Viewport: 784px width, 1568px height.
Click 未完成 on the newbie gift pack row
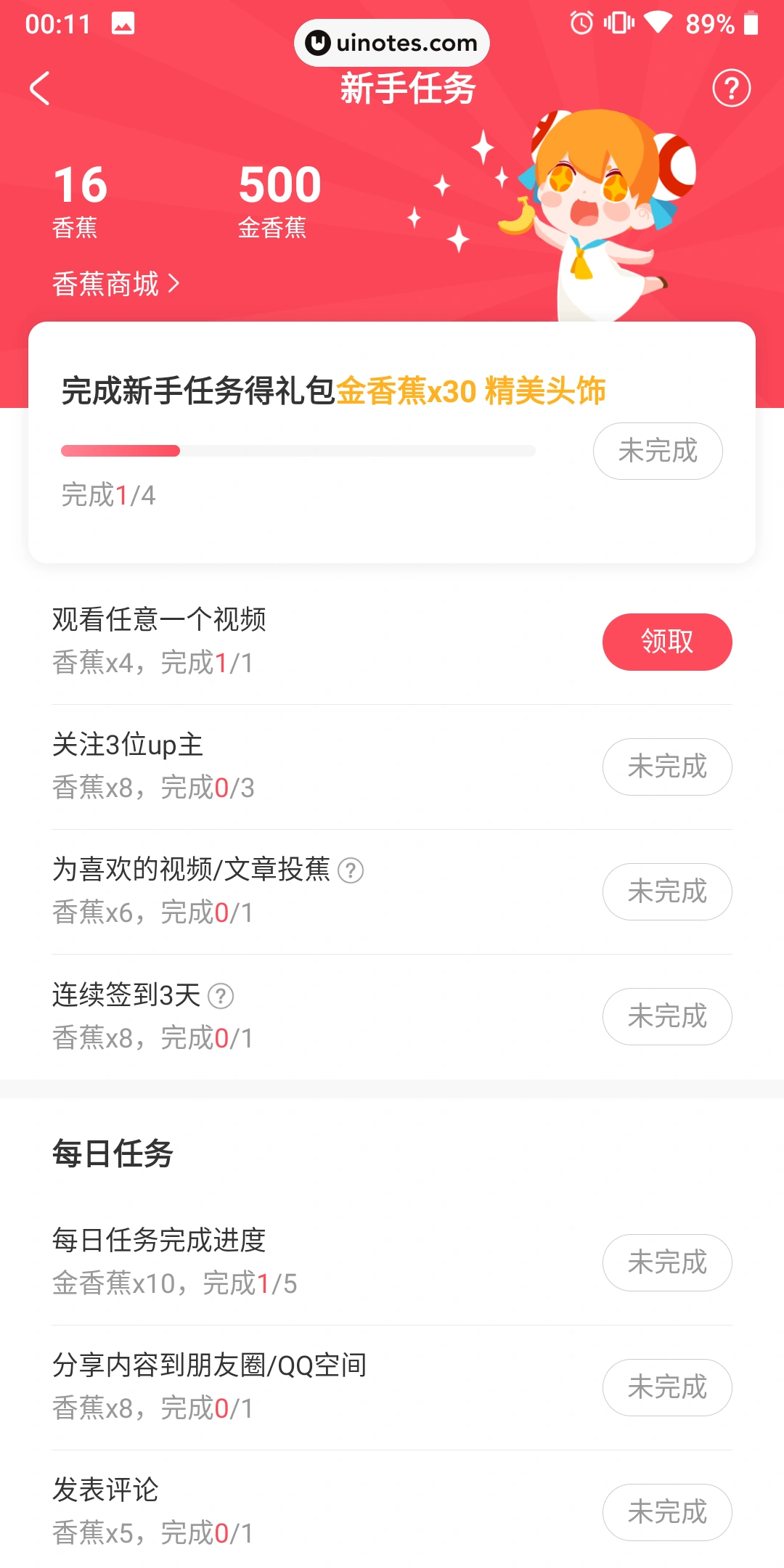(658, 450)
